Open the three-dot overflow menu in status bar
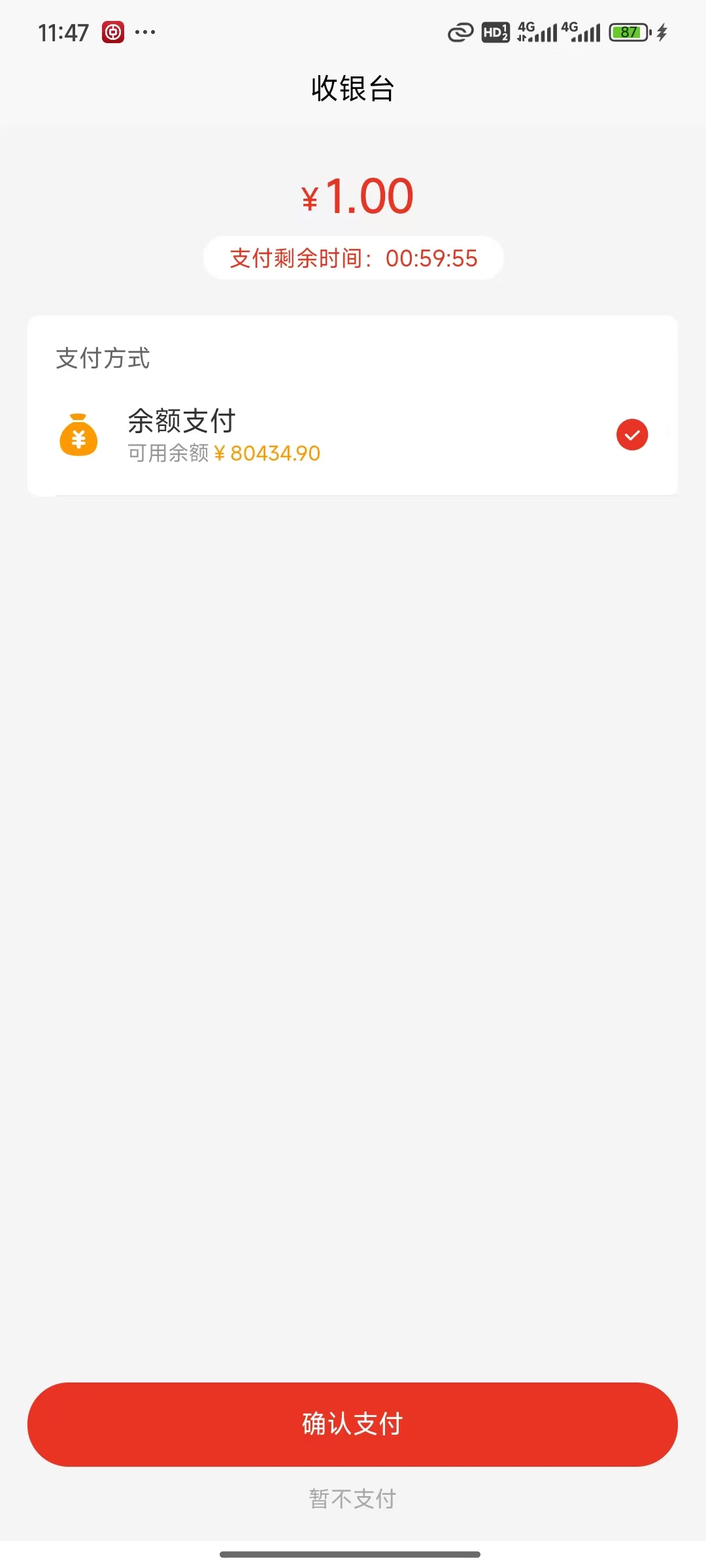The width and height of the screenshot is (706, 1568). tap(145, 31)
